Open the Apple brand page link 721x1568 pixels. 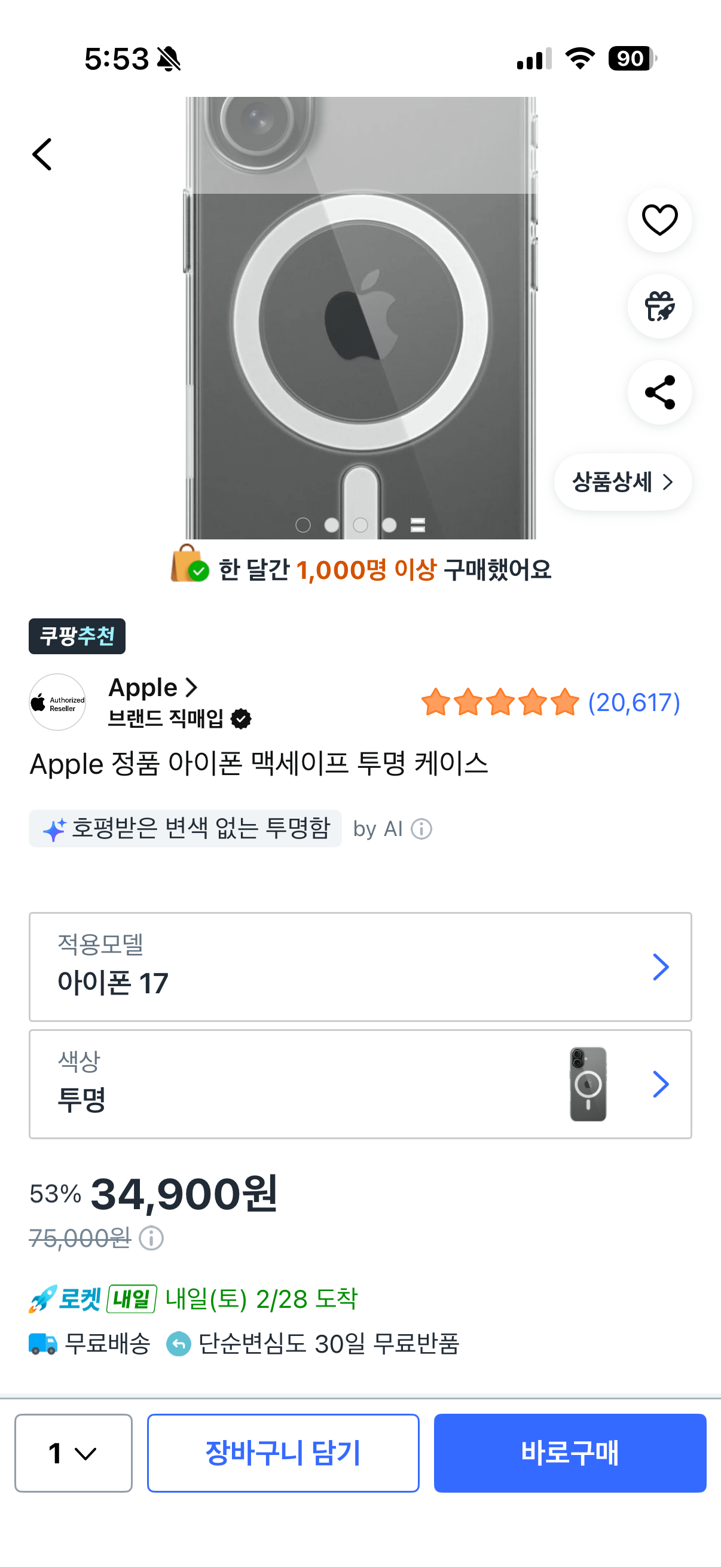(x=150, y=688)
